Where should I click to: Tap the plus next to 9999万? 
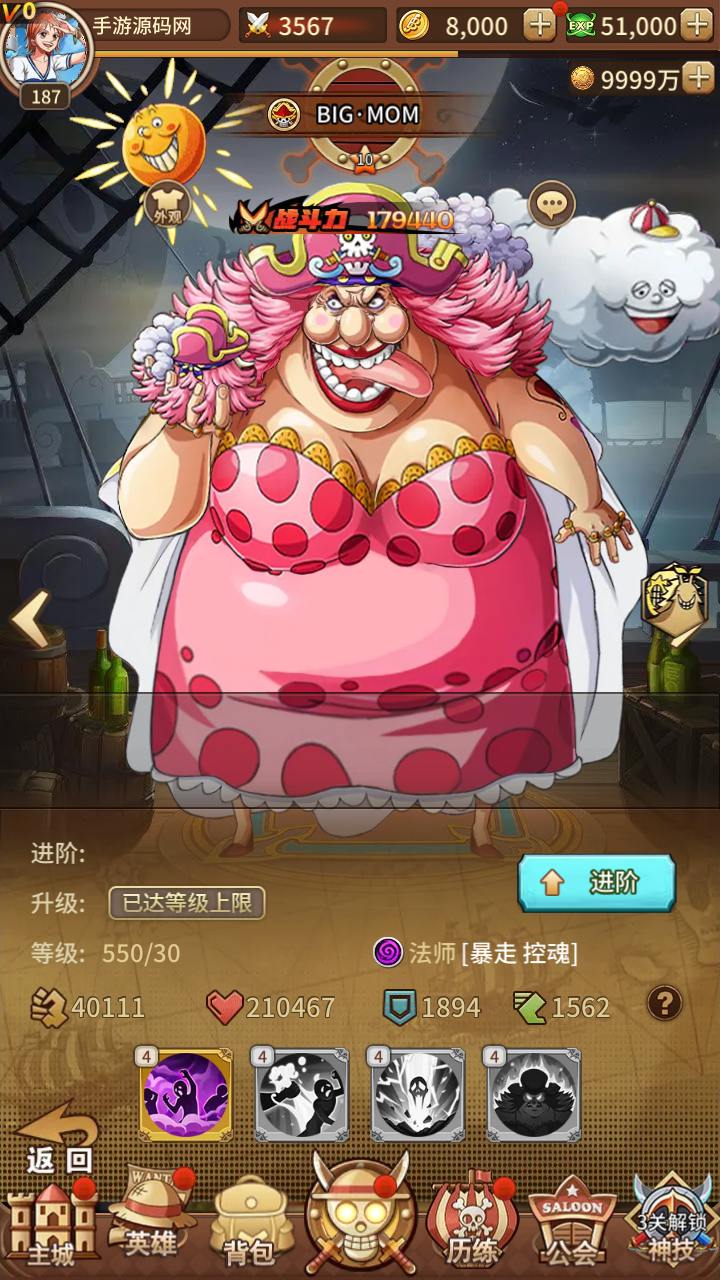point(698,80)
